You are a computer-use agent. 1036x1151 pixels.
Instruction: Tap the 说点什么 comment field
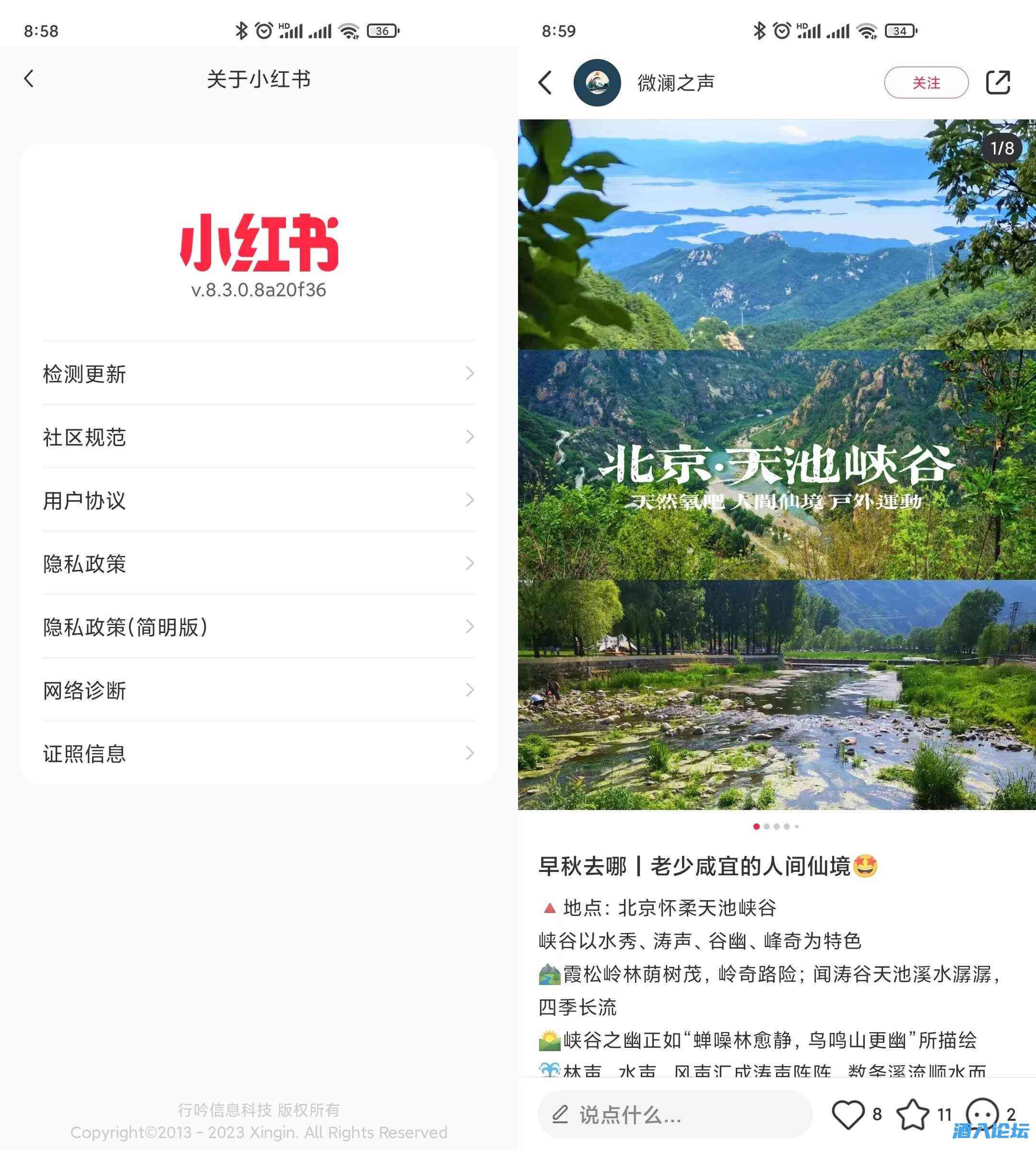click(x=674, y=1115)
